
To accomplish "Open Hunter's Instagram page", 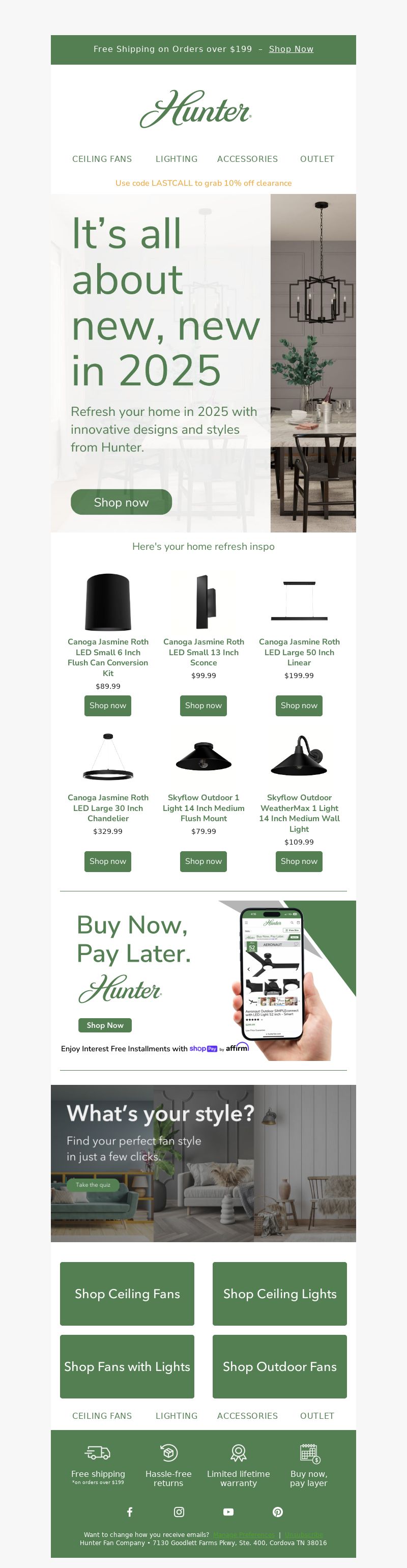I will pyautogui.click(x=179, y=1512).
